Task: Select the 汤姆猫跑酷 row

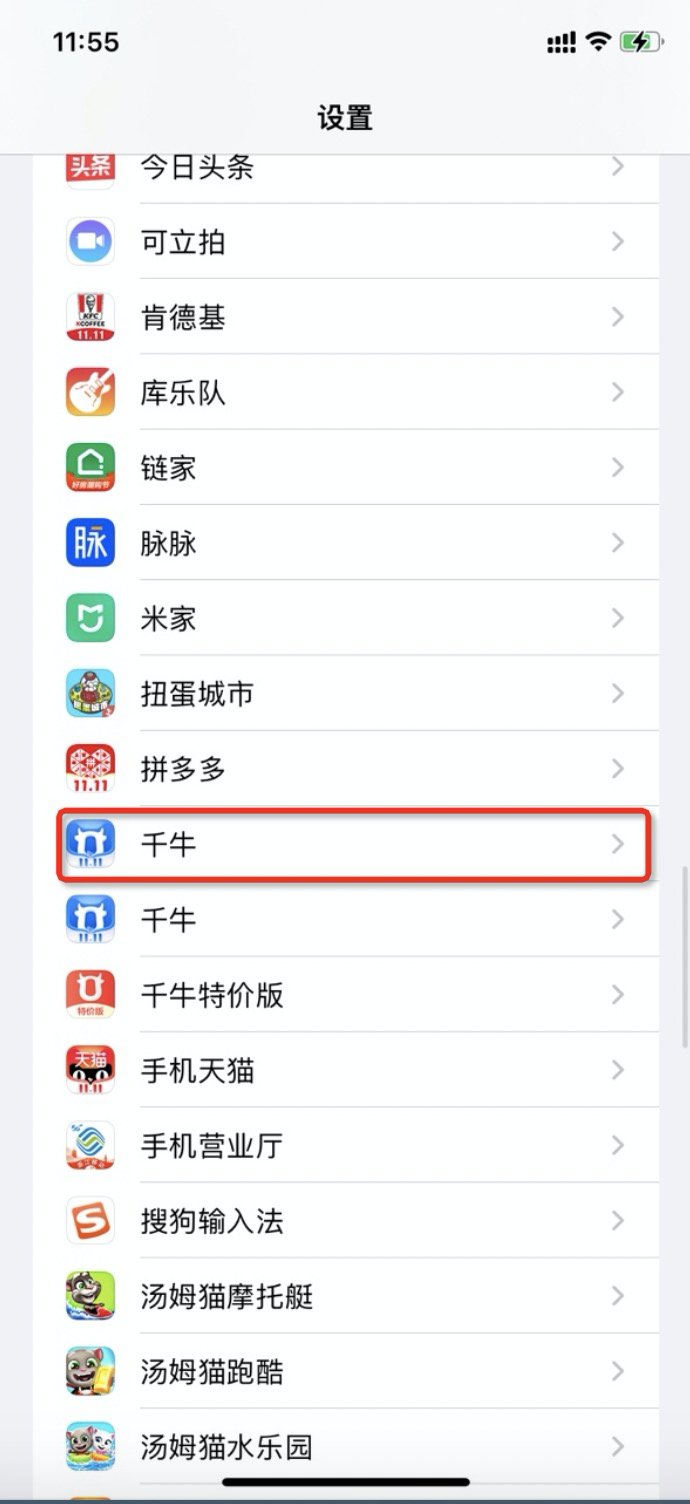Action: click(x=345, y=1372)
